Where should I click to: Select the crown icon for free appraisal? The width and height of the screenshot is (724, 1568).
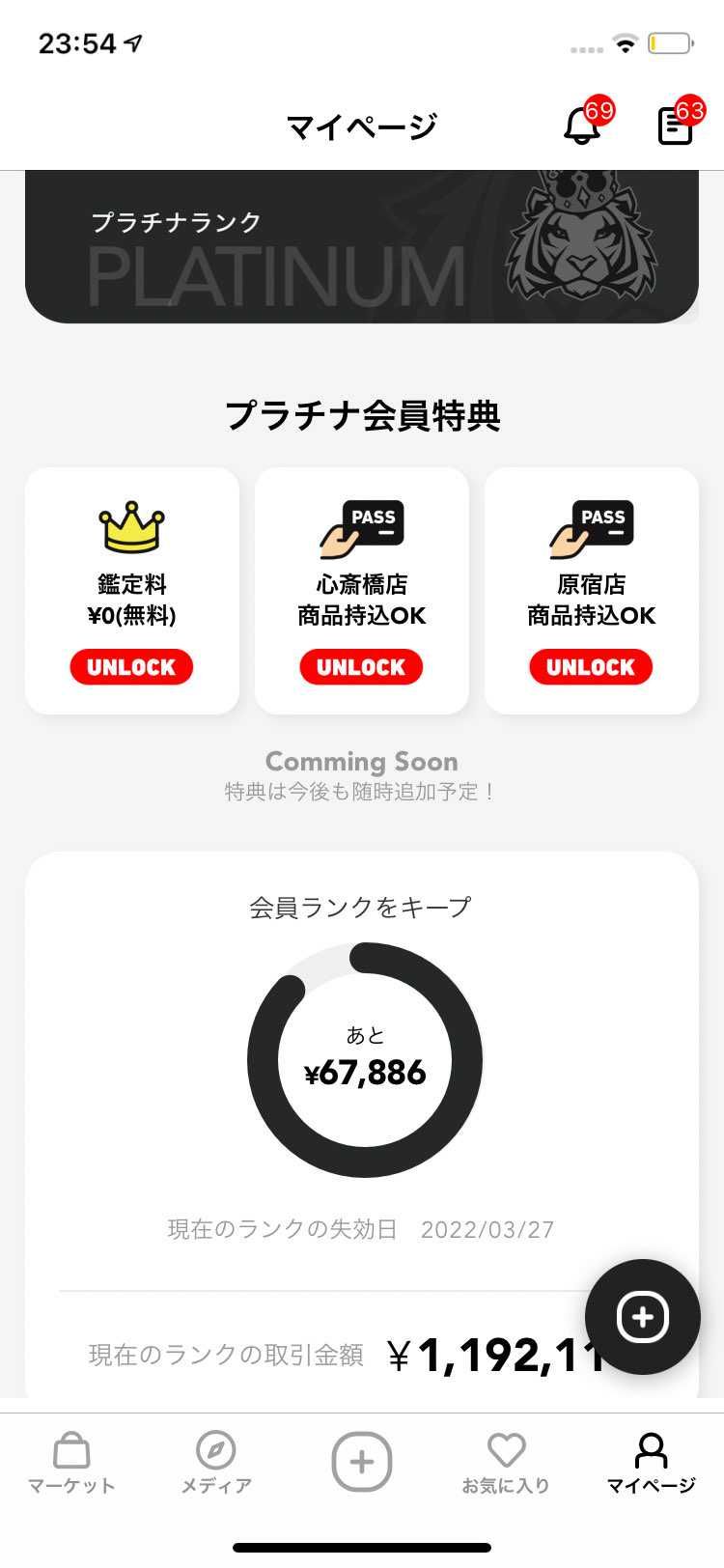pyautogui.click(x=131, y=526)
